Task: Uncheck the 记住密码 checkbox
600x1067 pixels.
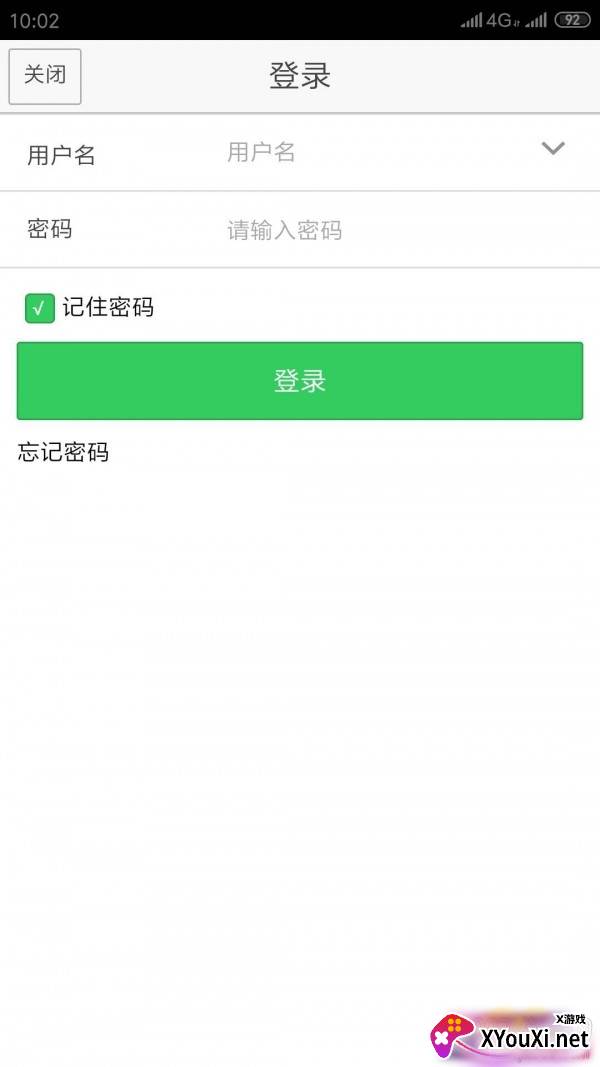Action: tap(39, 308)
